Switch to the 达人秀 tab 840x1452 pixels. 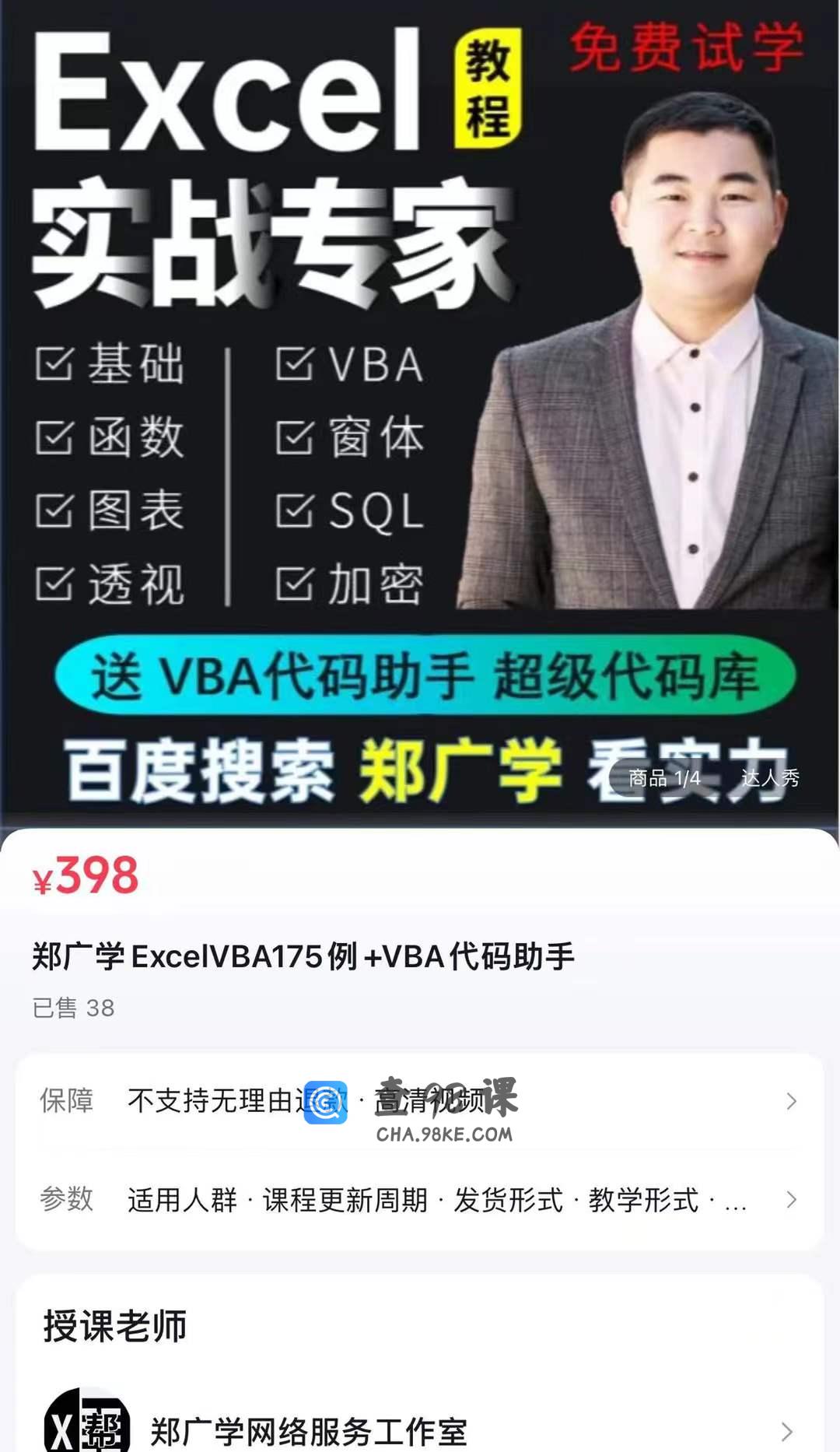coord(769,777)
